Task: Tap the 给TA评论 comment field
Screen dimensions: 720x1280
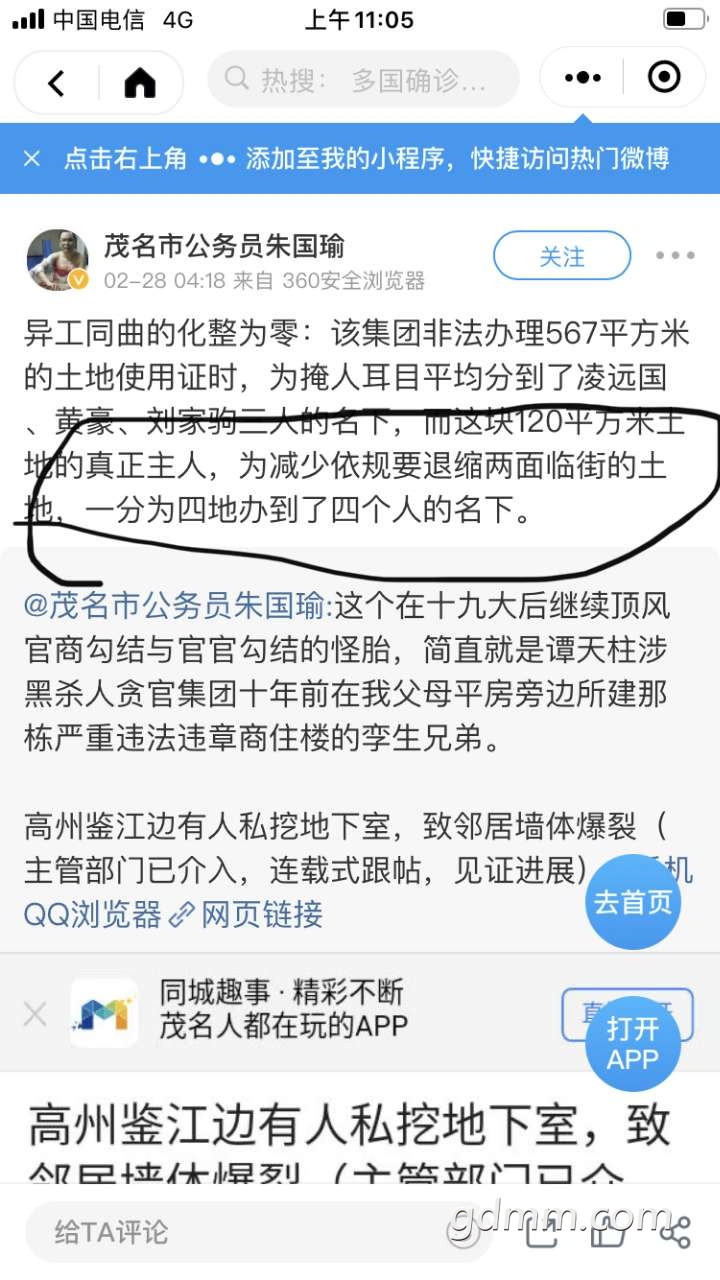Action: (x=240, y=1232)
